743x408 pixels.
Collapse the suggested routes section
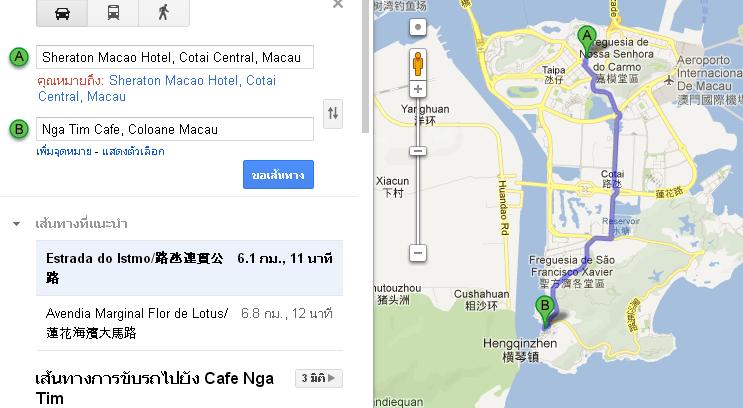coord(17,223)
